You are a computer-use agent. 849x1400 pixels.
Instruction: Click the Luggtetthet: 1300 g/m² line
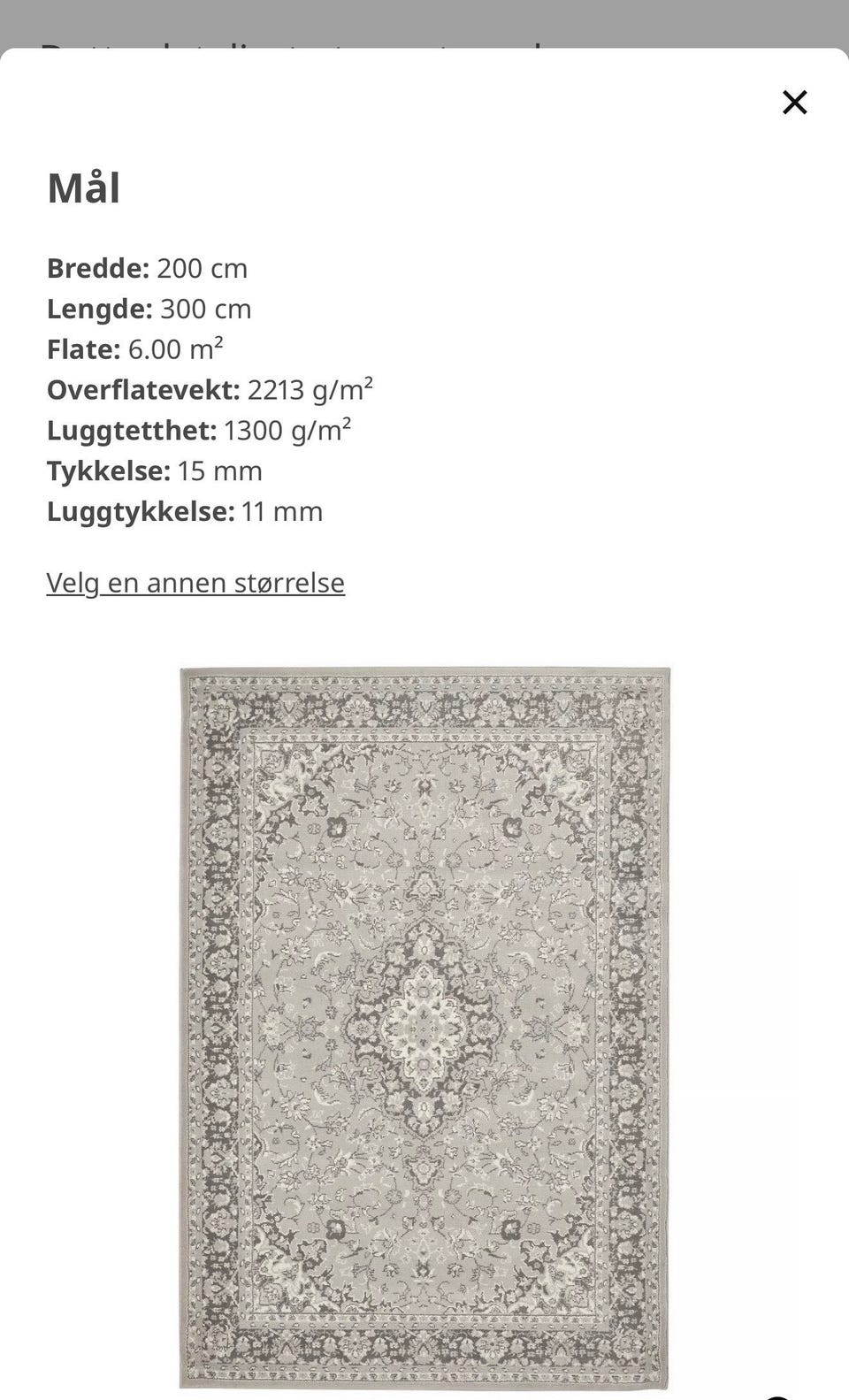click(199, 430)
